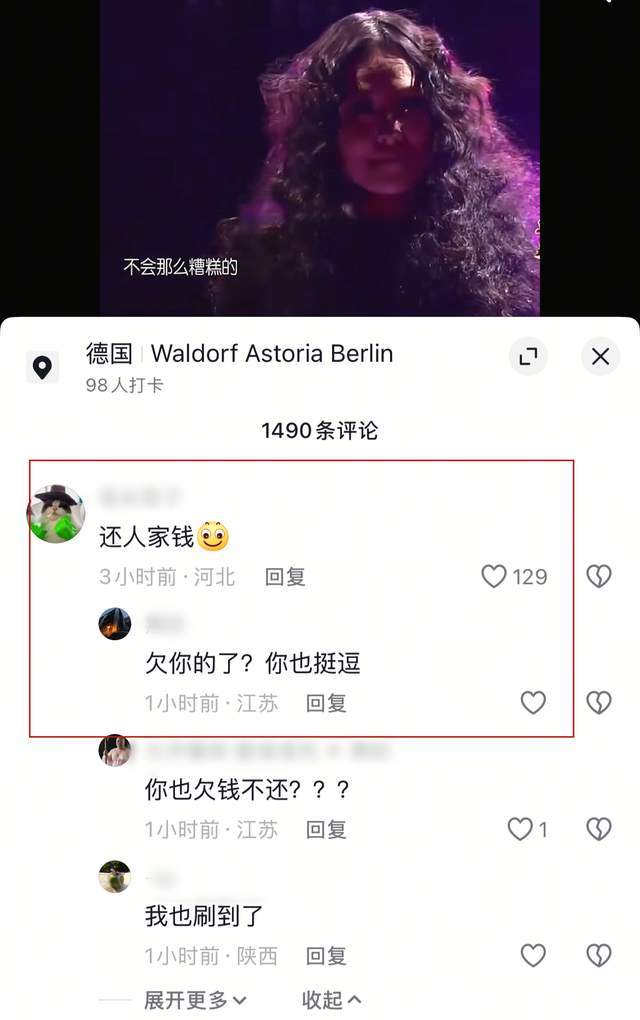
Task: Open the profile avatar of 还人家钱 commenter
Action: (x=55, y=514)
